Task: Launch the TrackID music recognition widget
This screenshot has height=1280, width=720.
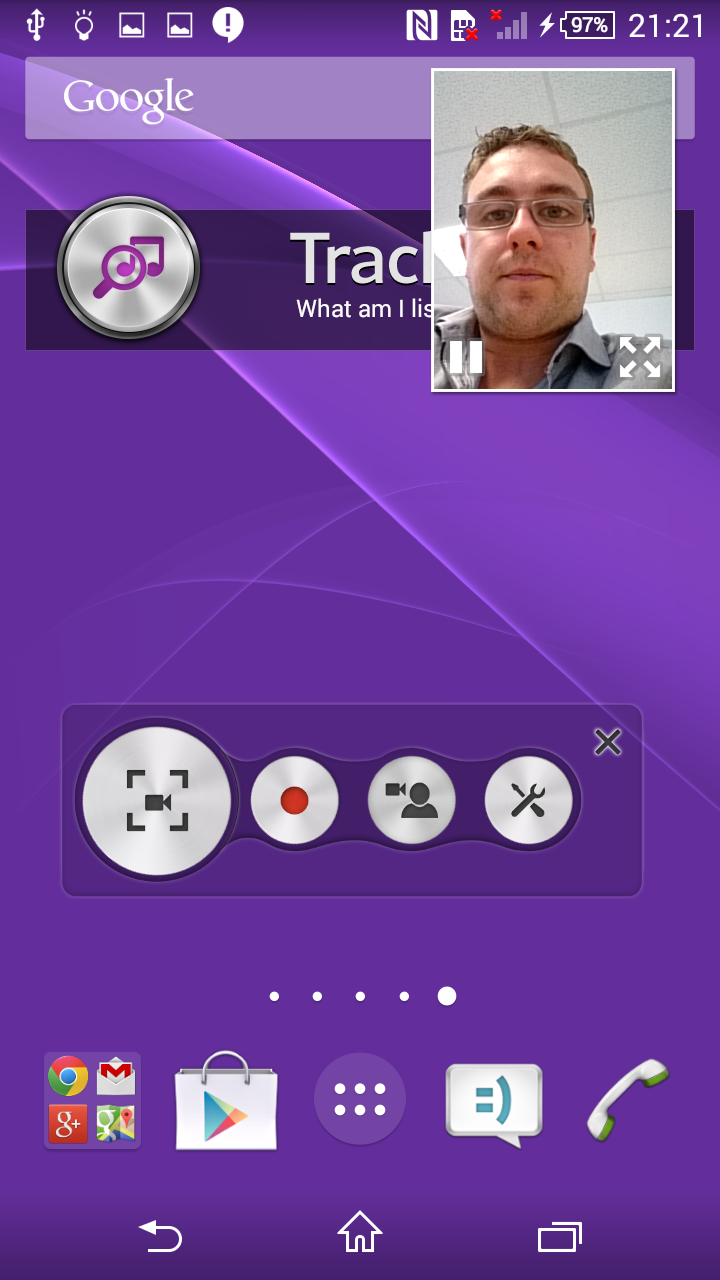Action: 130,267
